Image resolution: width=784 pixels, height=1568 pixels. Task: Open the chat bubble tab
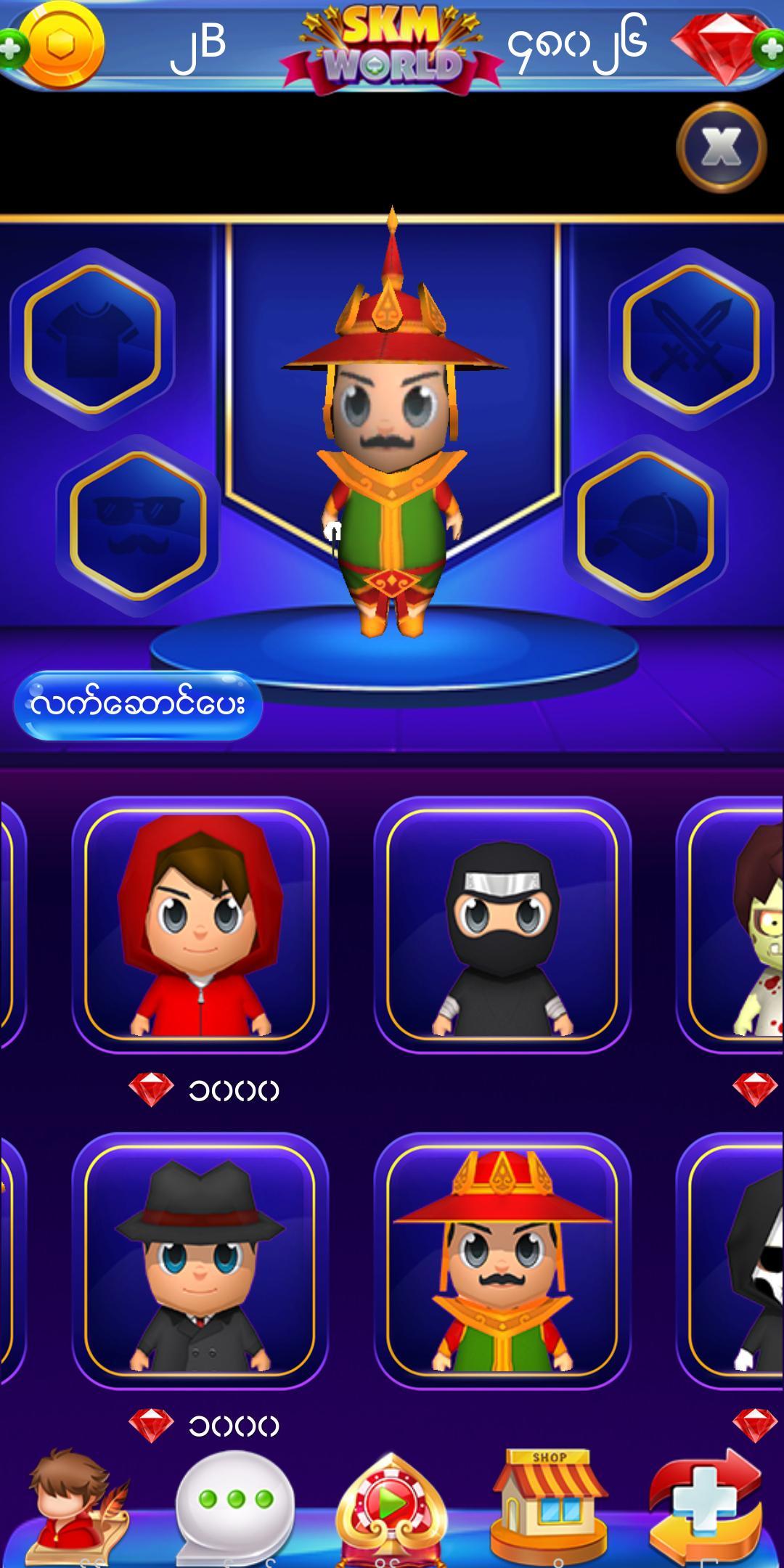click(x=234, y=1506)
